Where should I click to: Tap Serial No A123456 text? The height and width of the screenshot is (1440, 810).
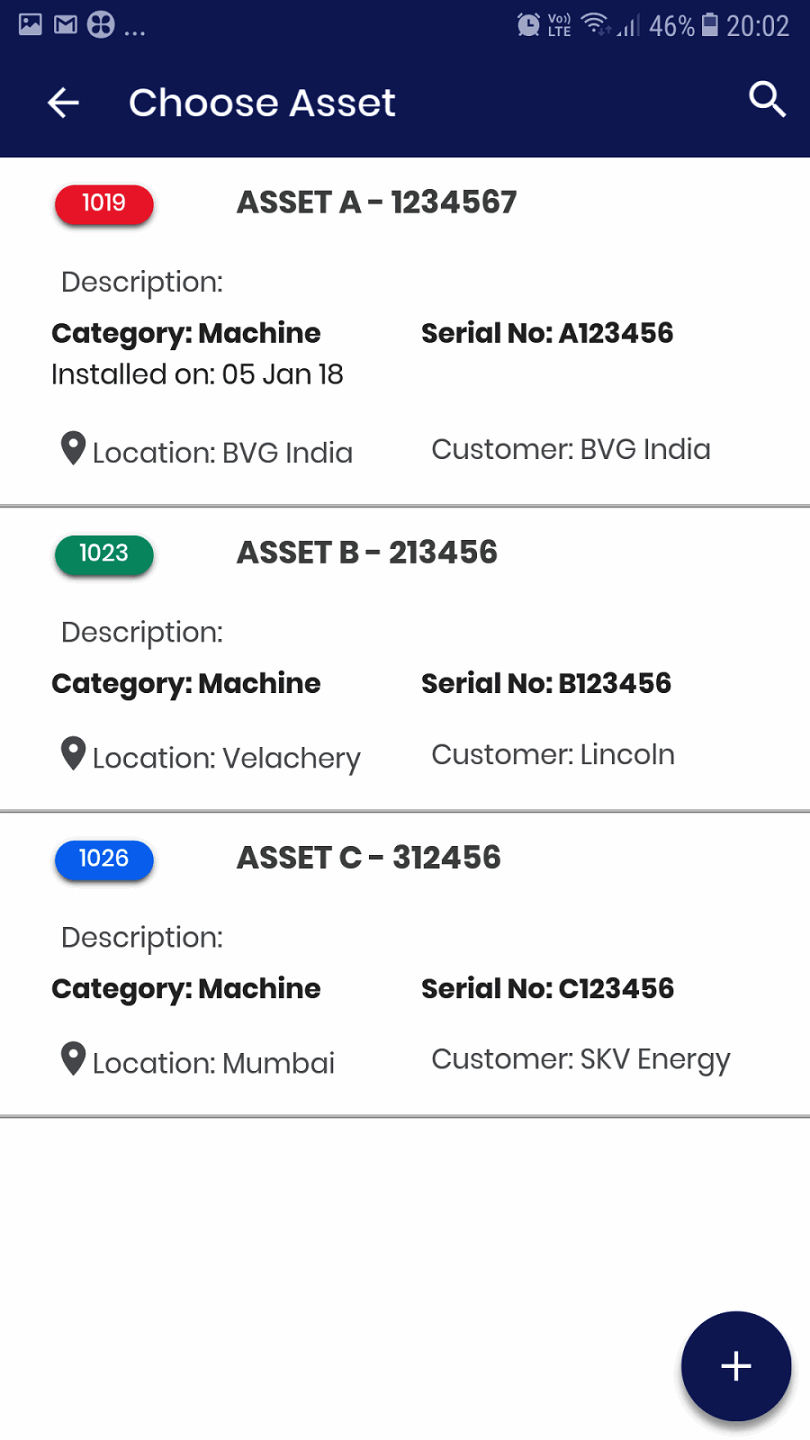[548, 333]
